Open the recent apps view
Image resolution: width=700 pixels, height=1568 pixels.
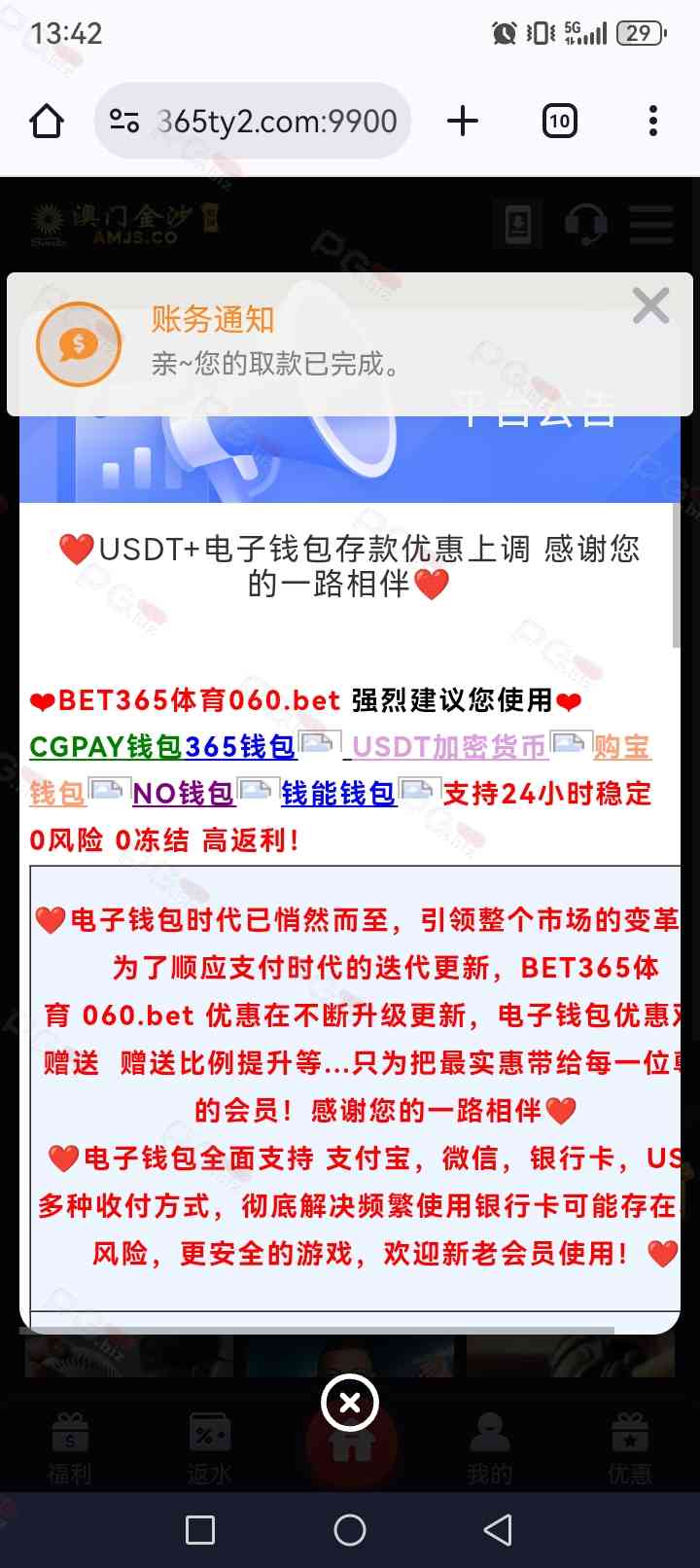click(200, 1530)
